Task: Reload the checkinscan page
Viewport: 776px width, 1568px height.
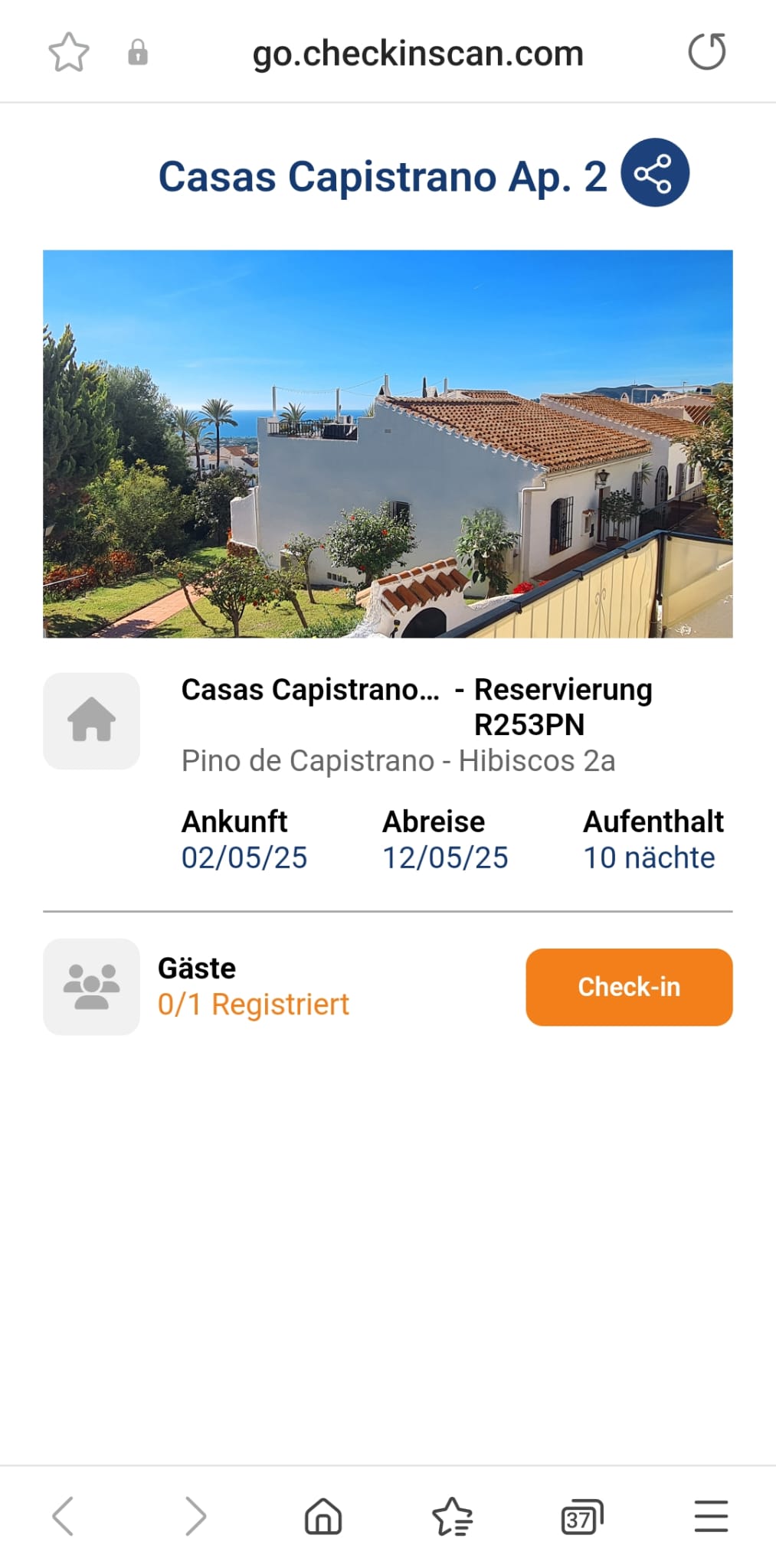Action: 706,53
